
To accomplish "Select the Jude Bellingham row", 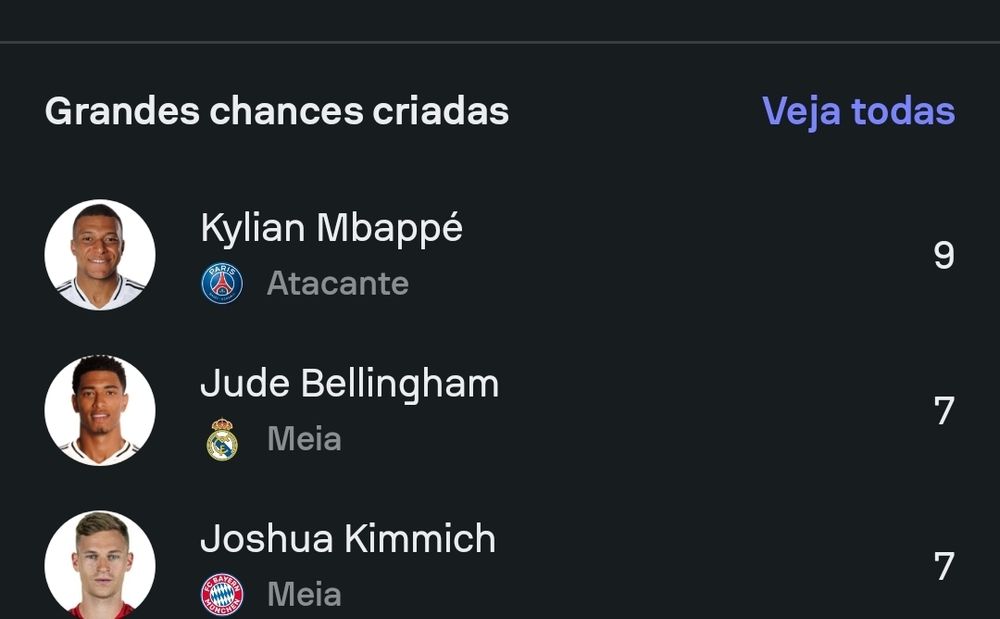I will coord(500,411).
